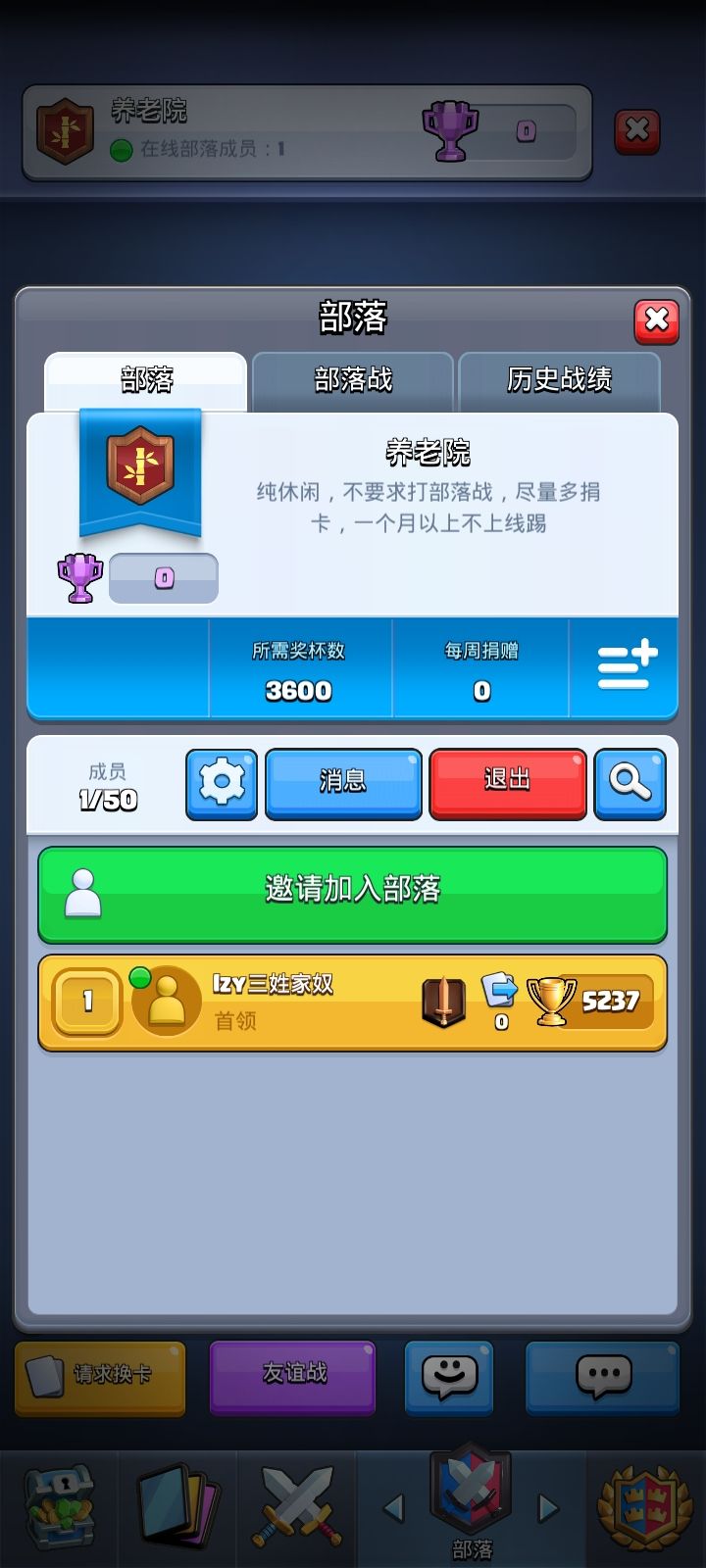The height and width of the screenshot is (1568, 706).
Task: Search for a clan using the magnifier icon
Action: [x=630, y=783]
